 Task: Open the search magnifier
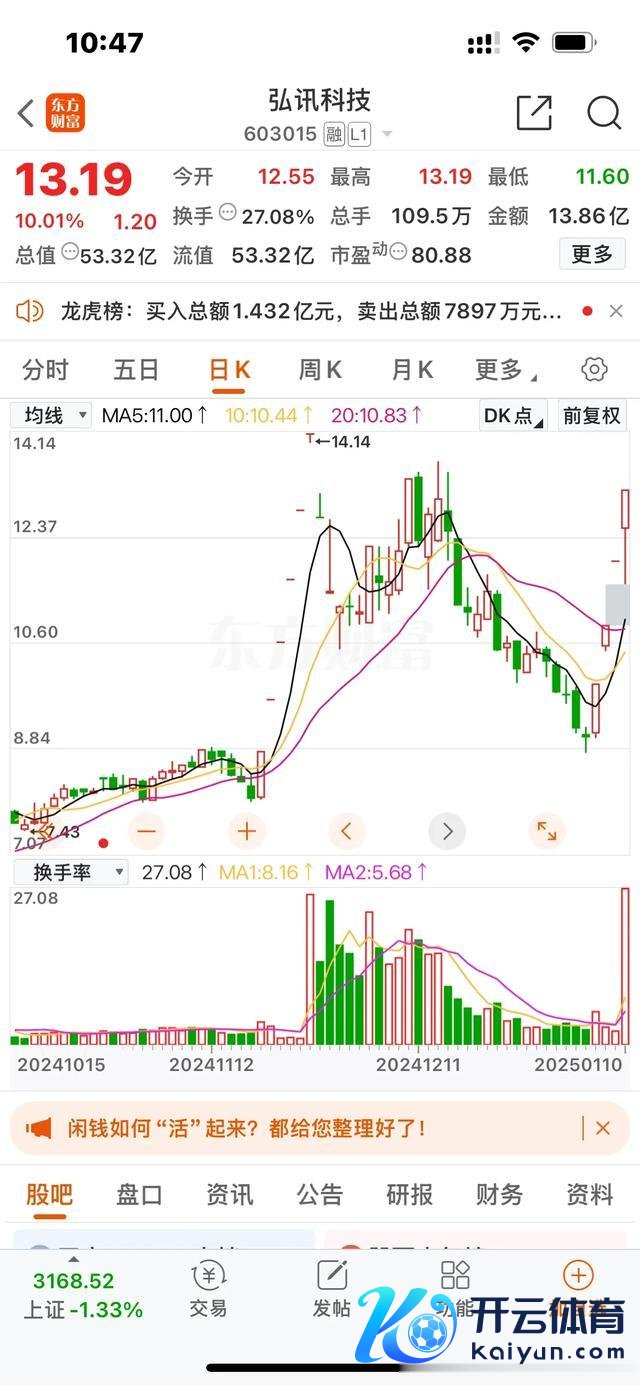point(603,113)
